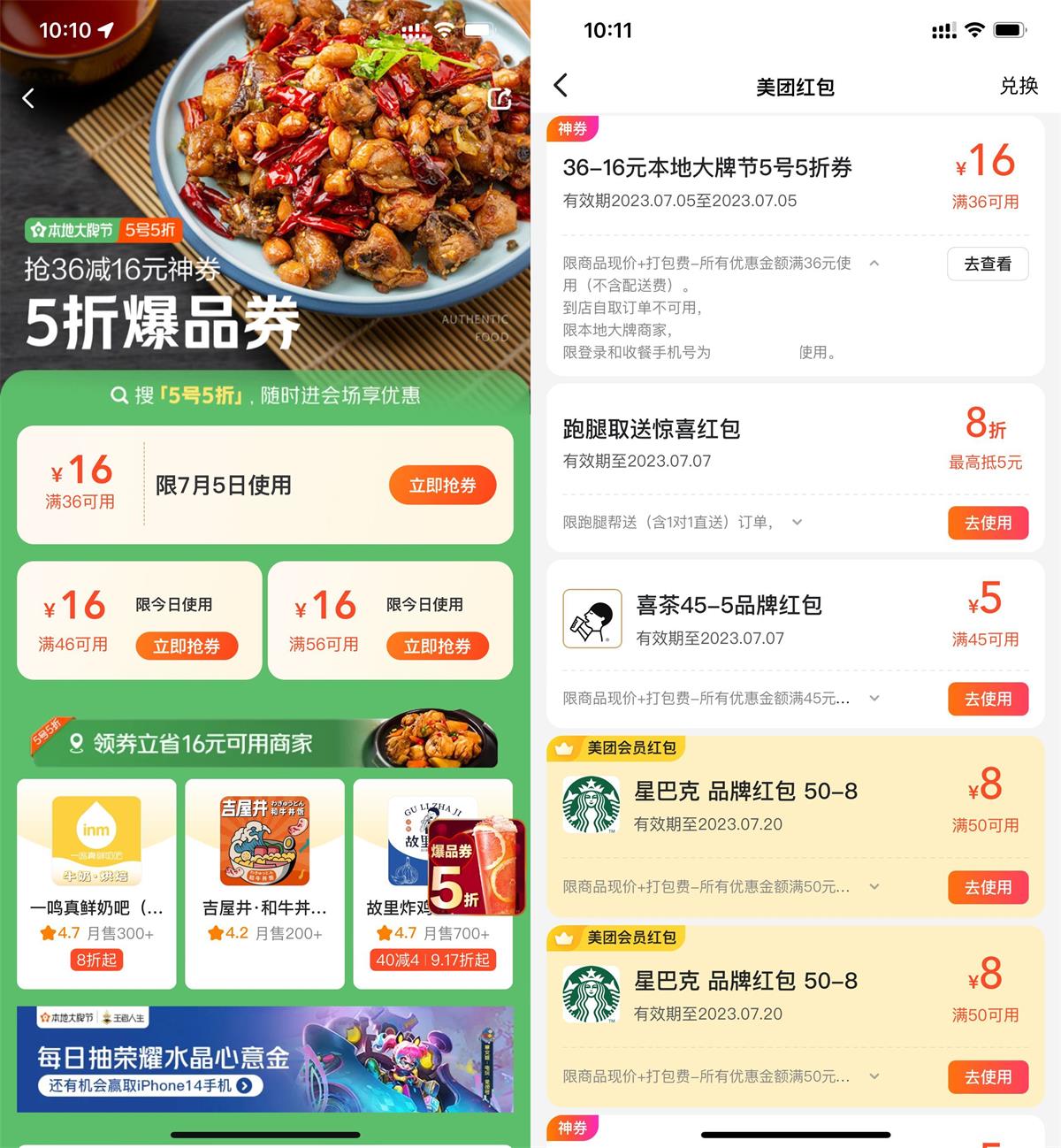1061x1148 pixels.
Task: Expand the 跑腿取送惊喜红包 usage rules
Action: point(797,523)
